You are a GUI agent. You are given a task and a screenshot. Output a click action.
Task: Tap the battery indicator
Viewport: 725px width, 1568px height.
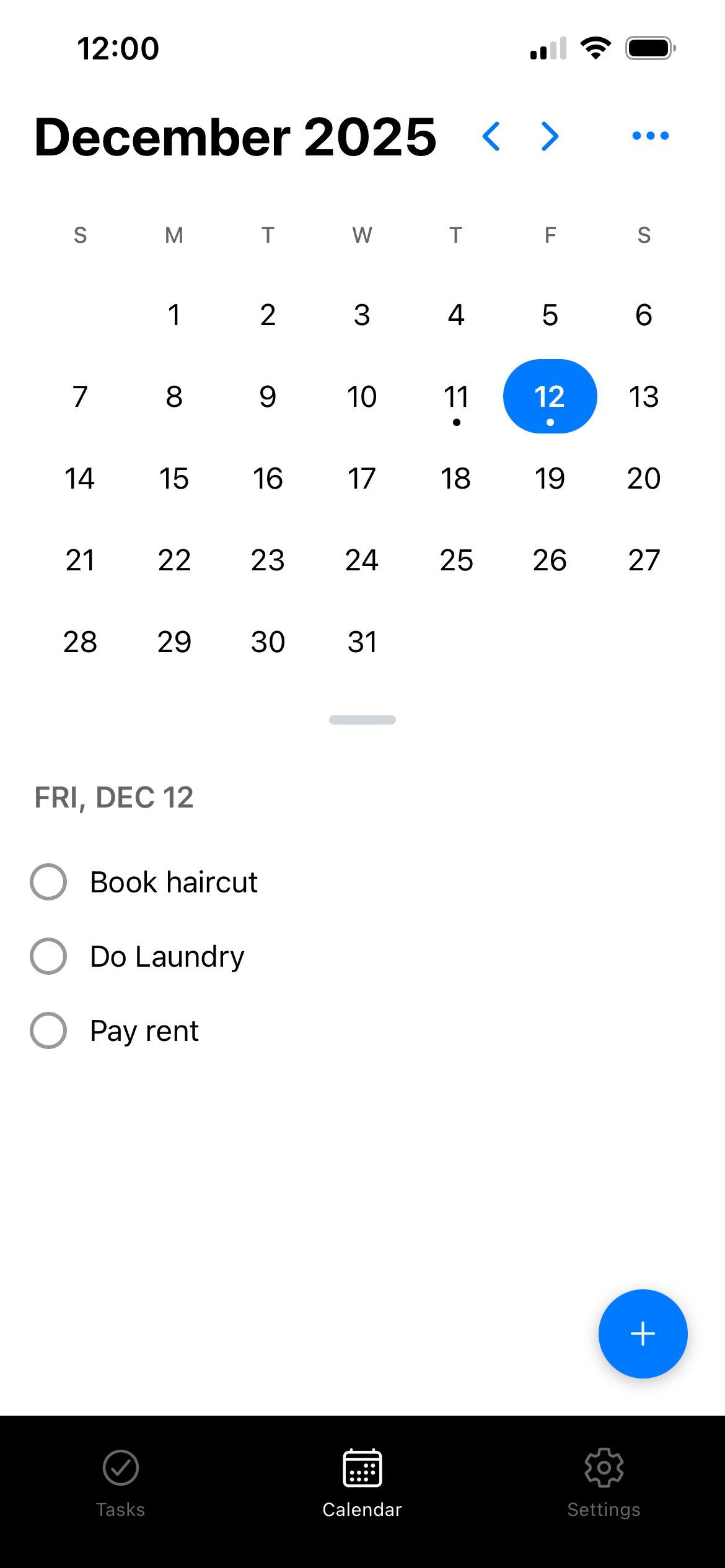pyautogui.click(x=650, y=48)
